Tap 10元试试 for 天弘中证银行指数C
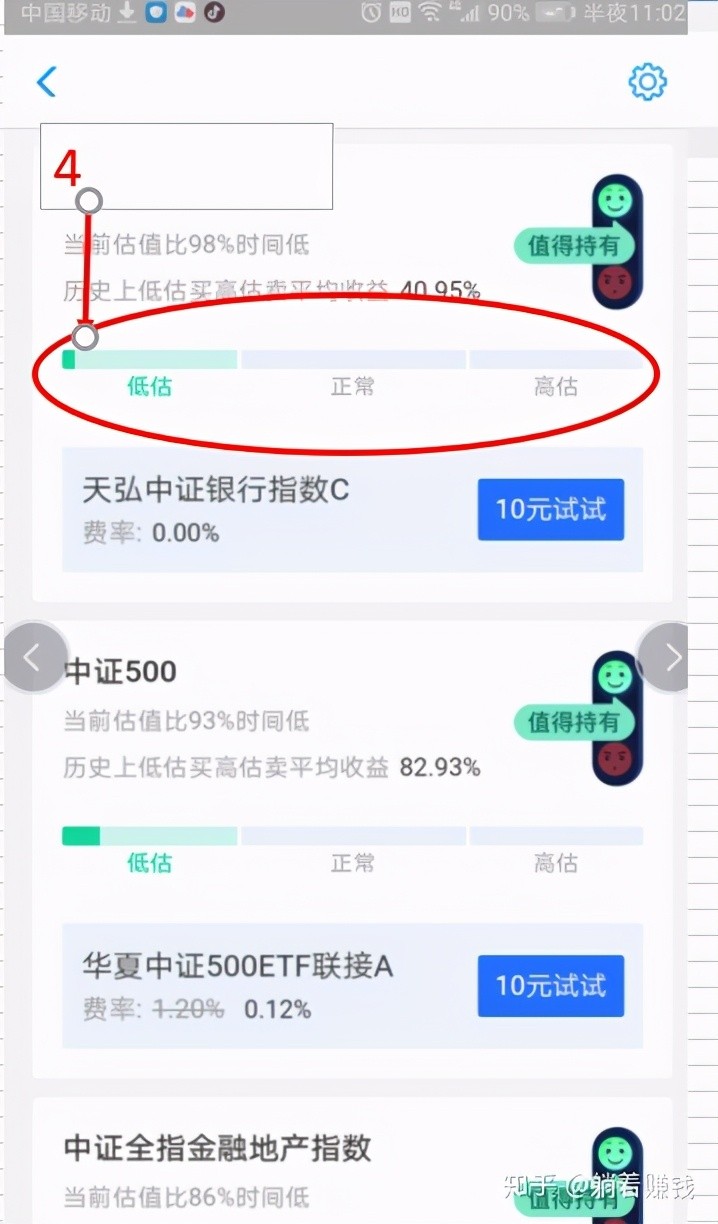The height and width of the screenshot is (1224, 718). [551, 509]
